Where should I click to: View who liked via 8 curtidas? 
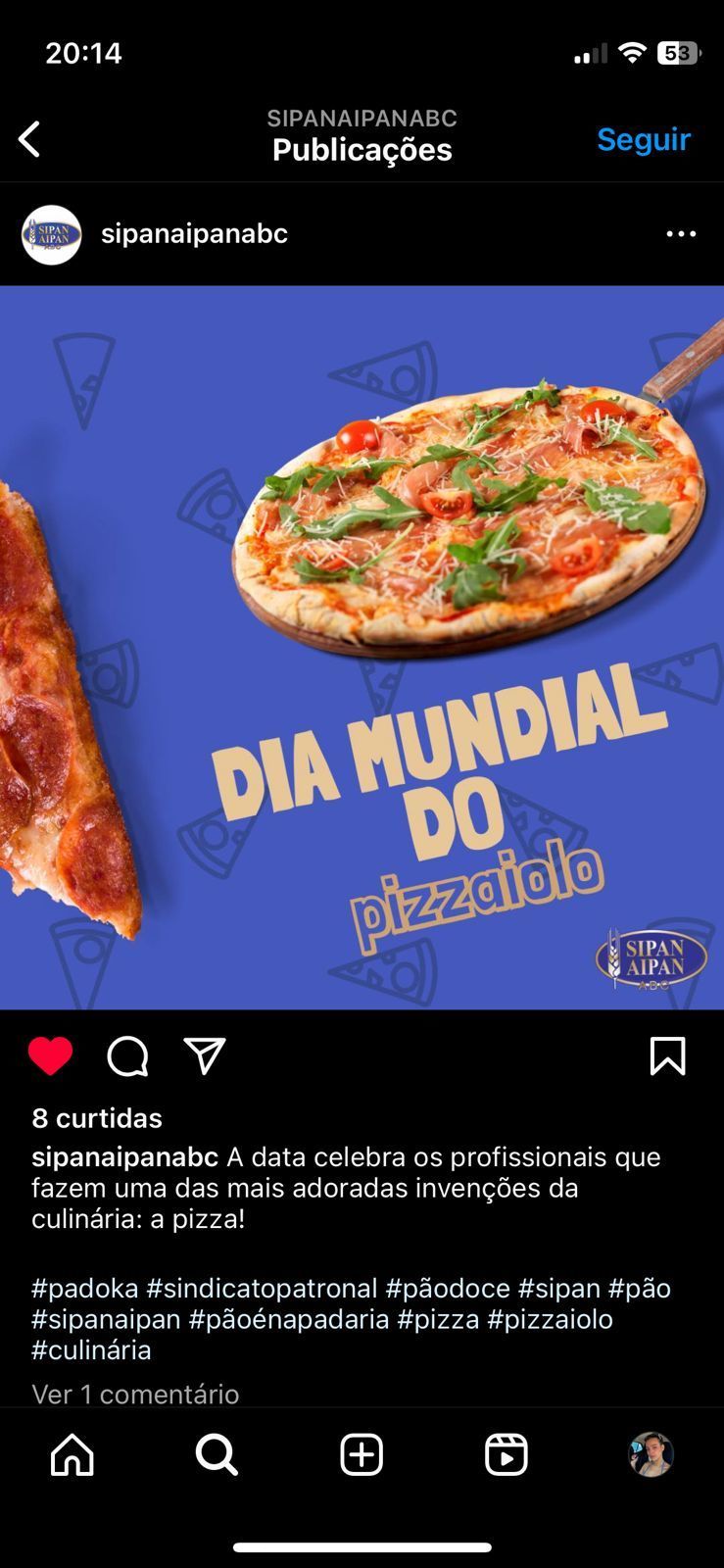tap(97, 1118)
